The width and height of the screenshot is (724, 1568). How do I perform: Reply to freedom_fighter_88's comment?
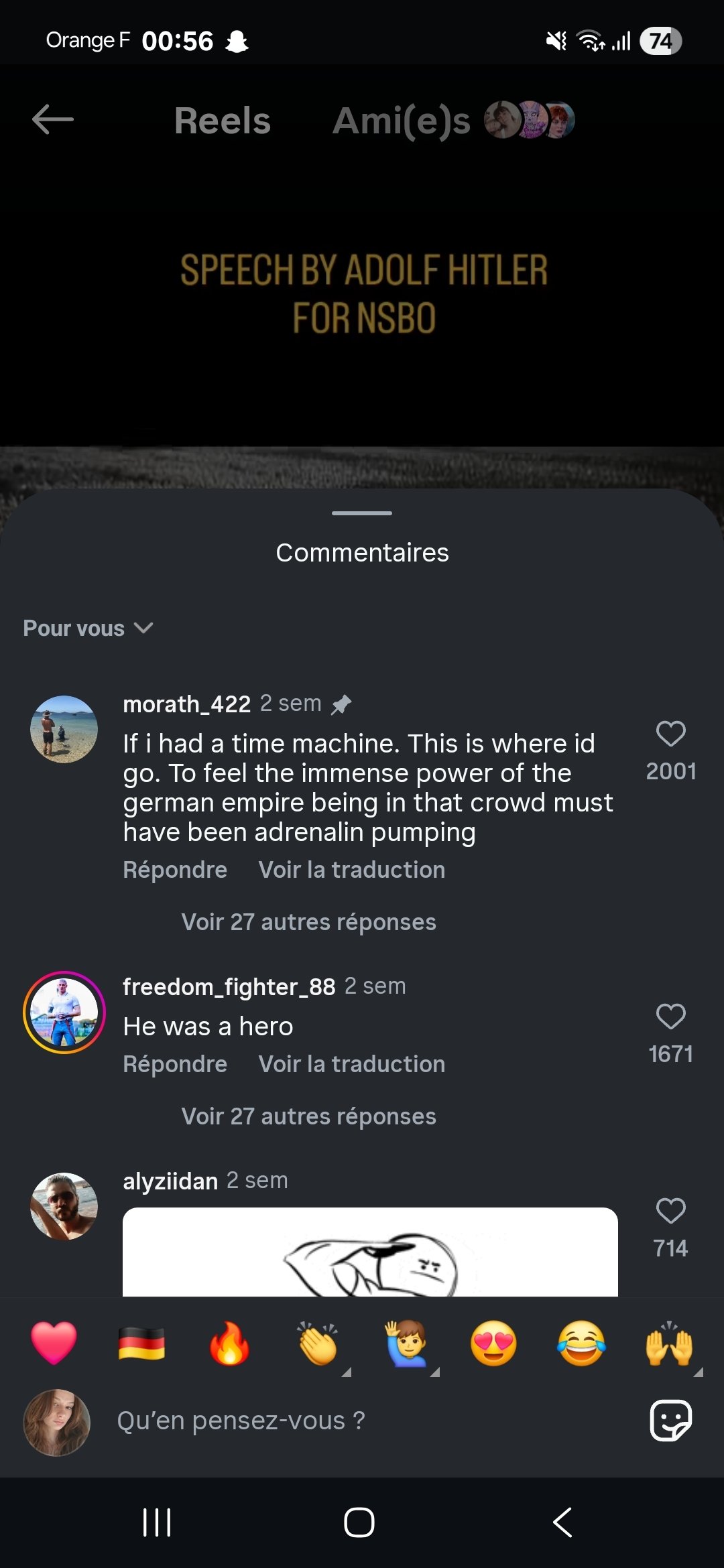tap(175, 1064)
